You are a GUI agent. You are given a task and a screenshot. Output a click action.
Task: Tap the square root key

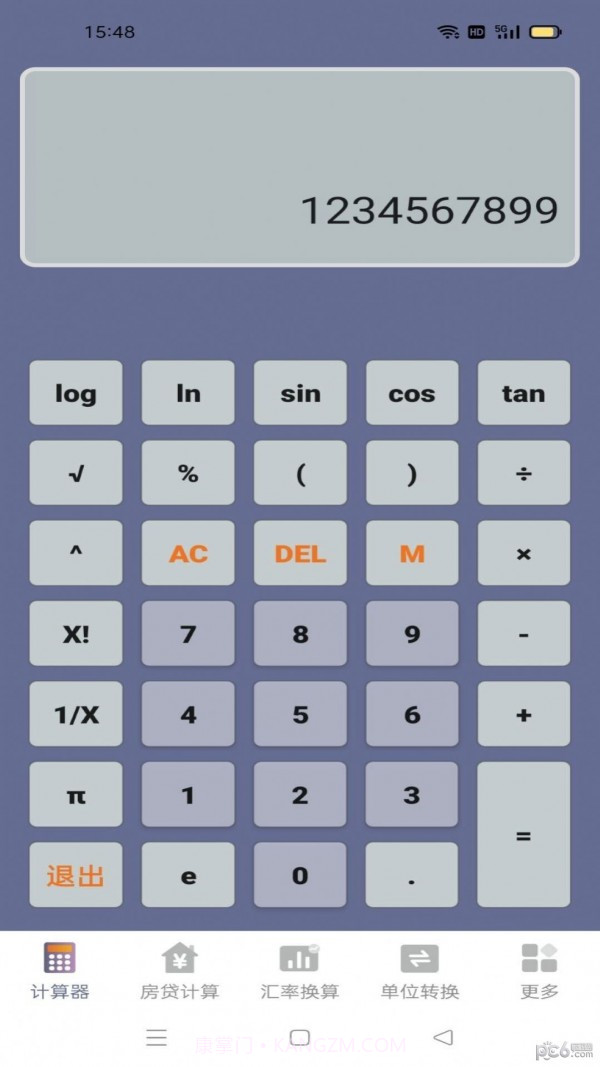[76, 473]
